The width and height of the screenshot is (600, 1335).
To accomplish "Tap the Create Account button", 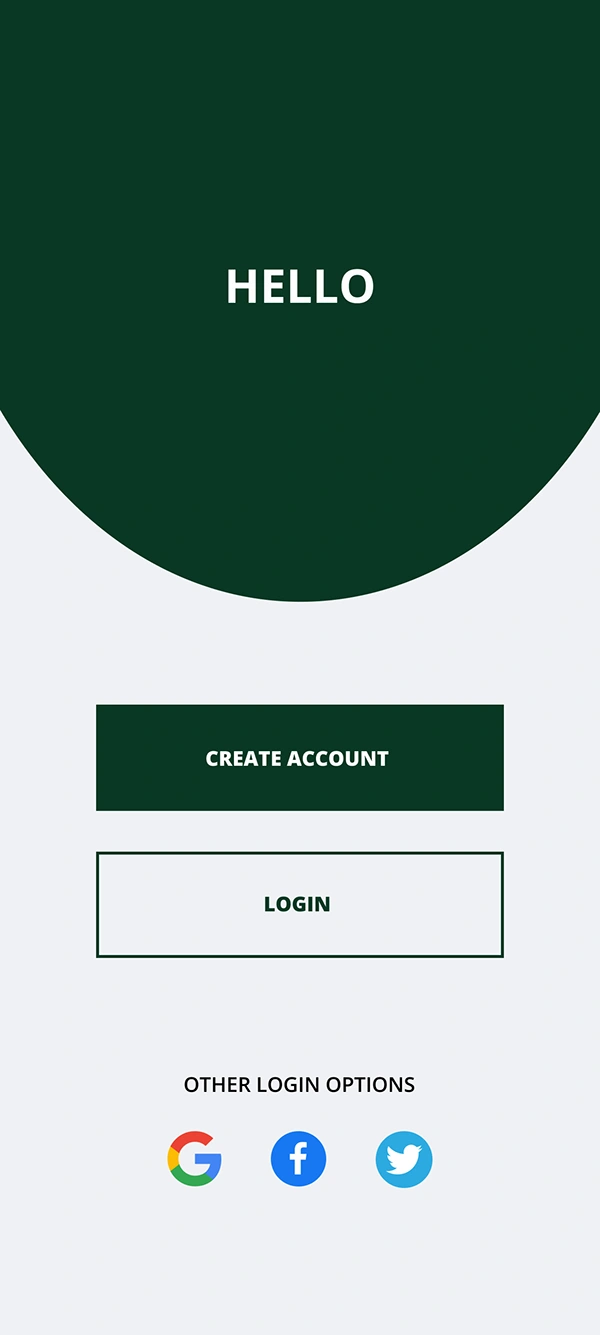I will [x=299, y=758].
